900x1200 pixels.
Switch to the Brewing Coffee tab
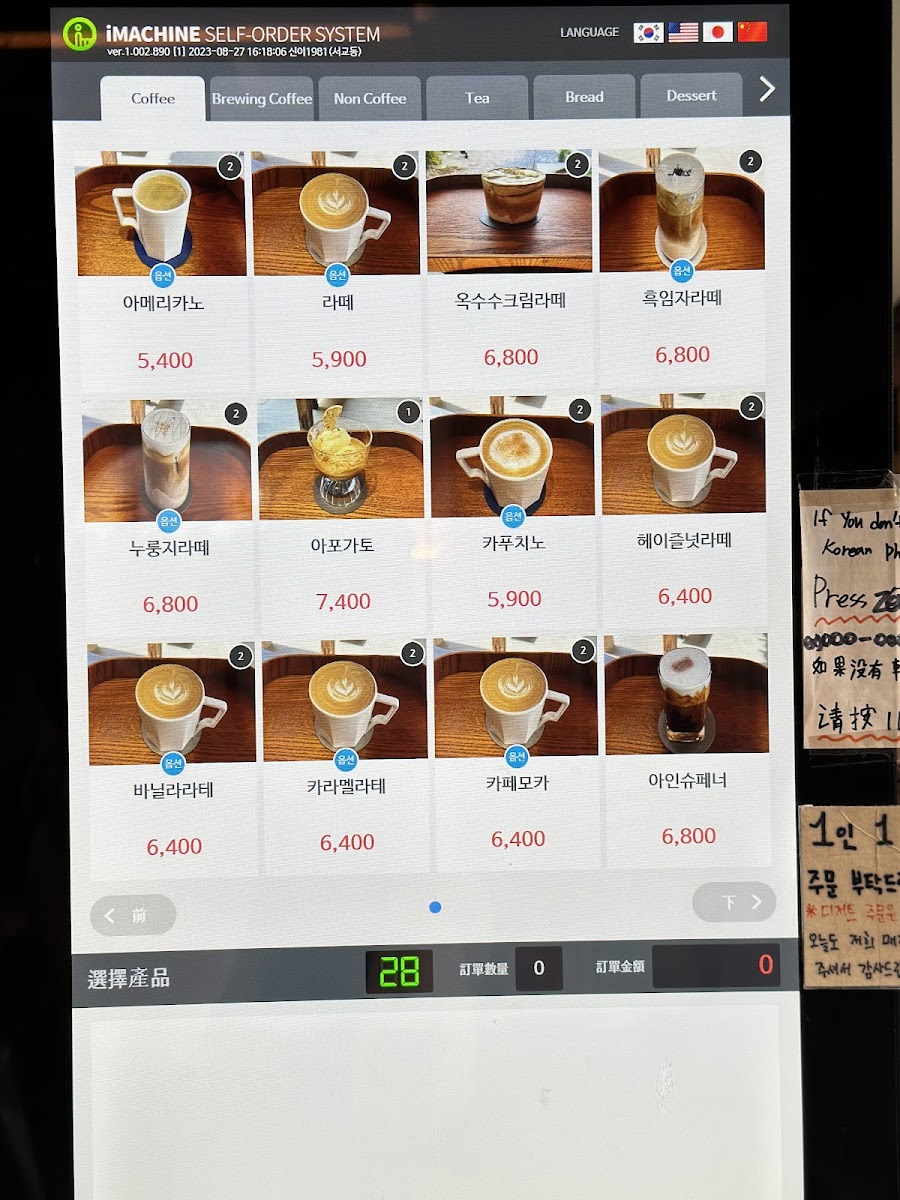(x=262, y=99)
